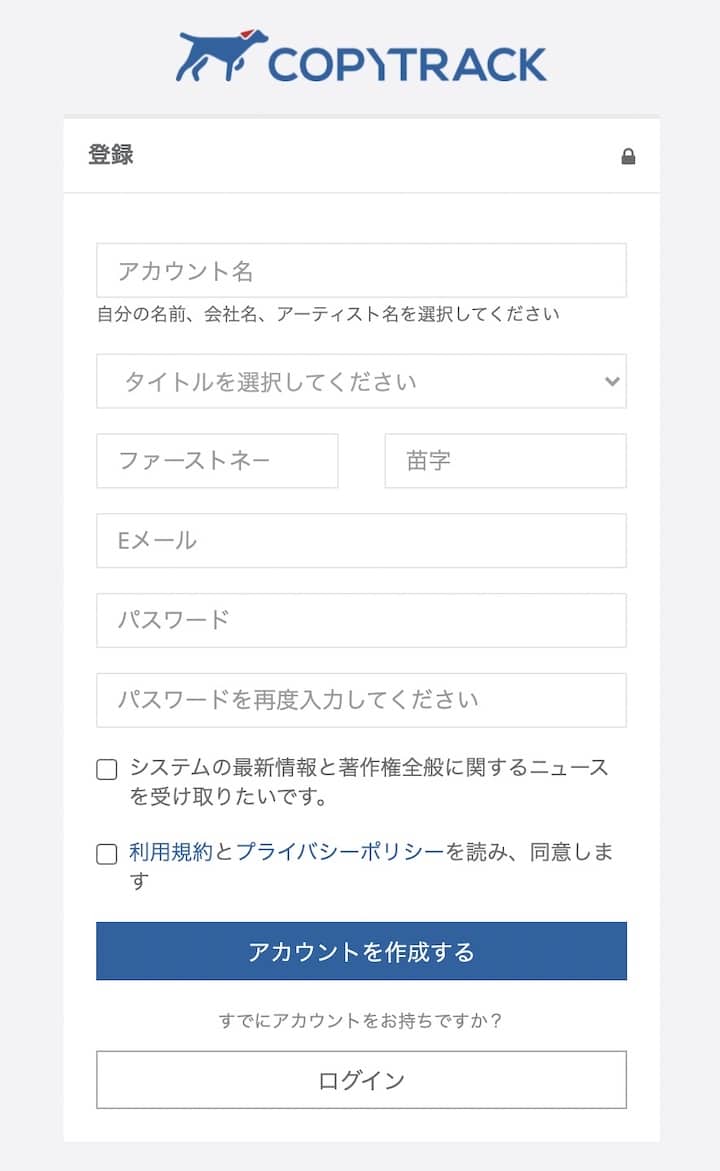The image size is (720, 1171).
Task: Open the プライバシーポリシー link
Action: click(340, 852)
